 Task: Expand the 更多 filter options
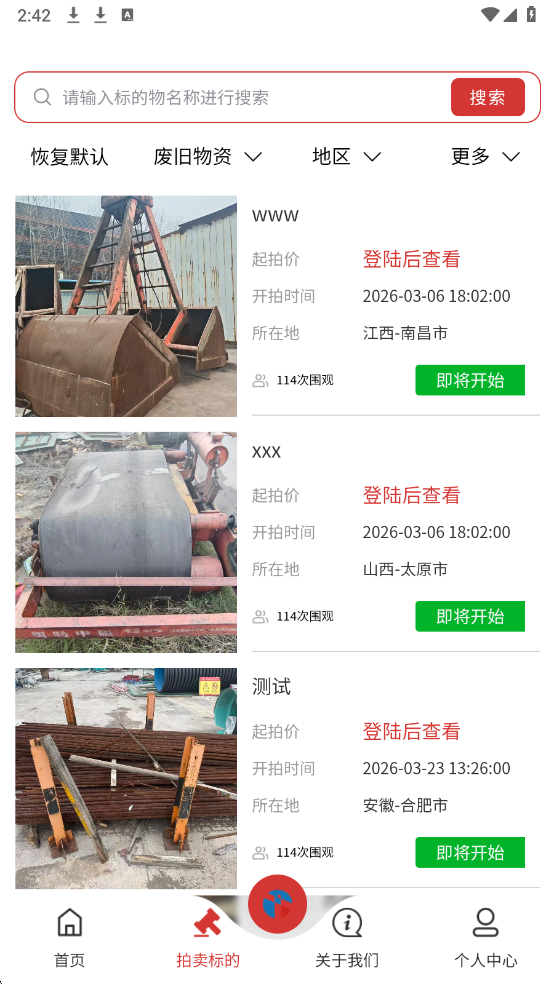pyautogui.click(x=486, y=156)
